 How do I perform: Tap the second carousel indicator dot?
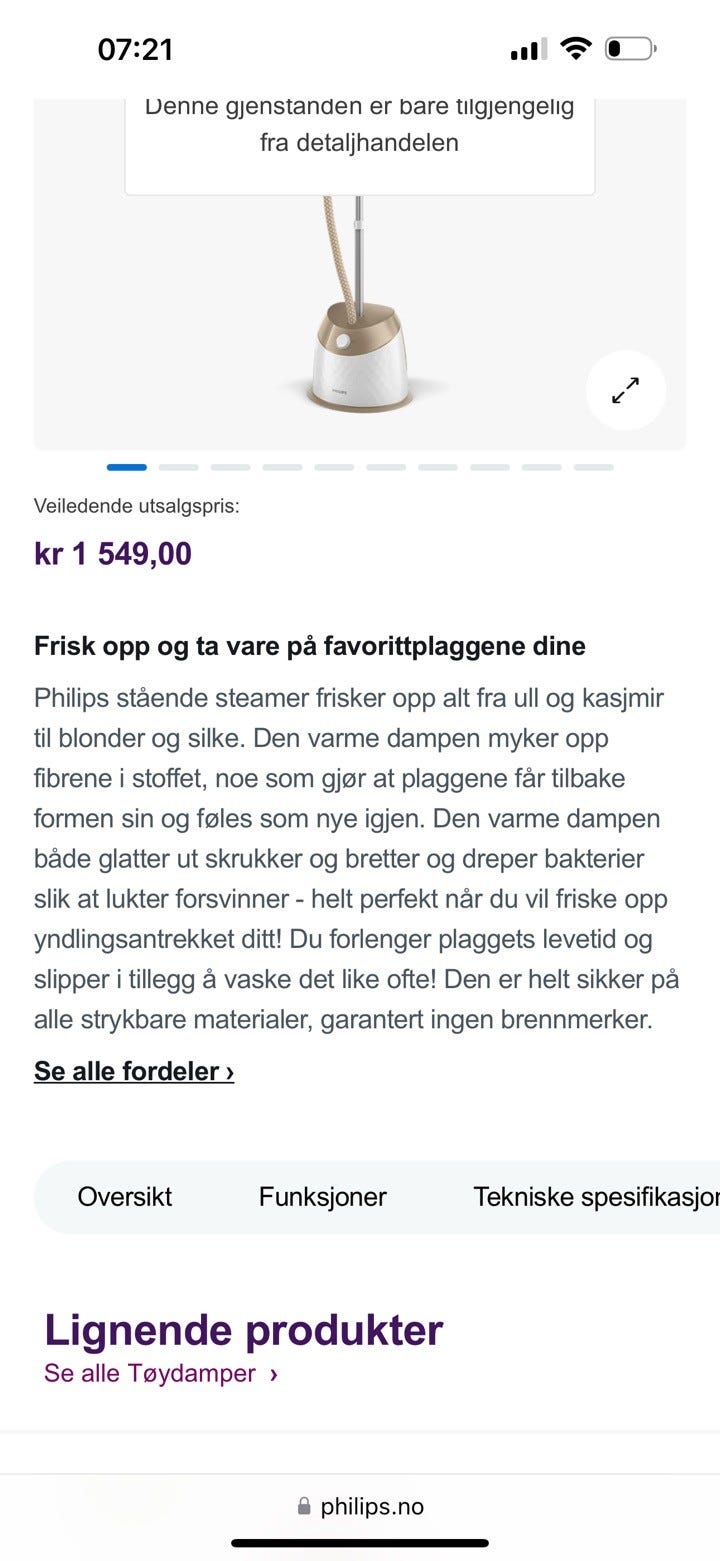[179, 467]
